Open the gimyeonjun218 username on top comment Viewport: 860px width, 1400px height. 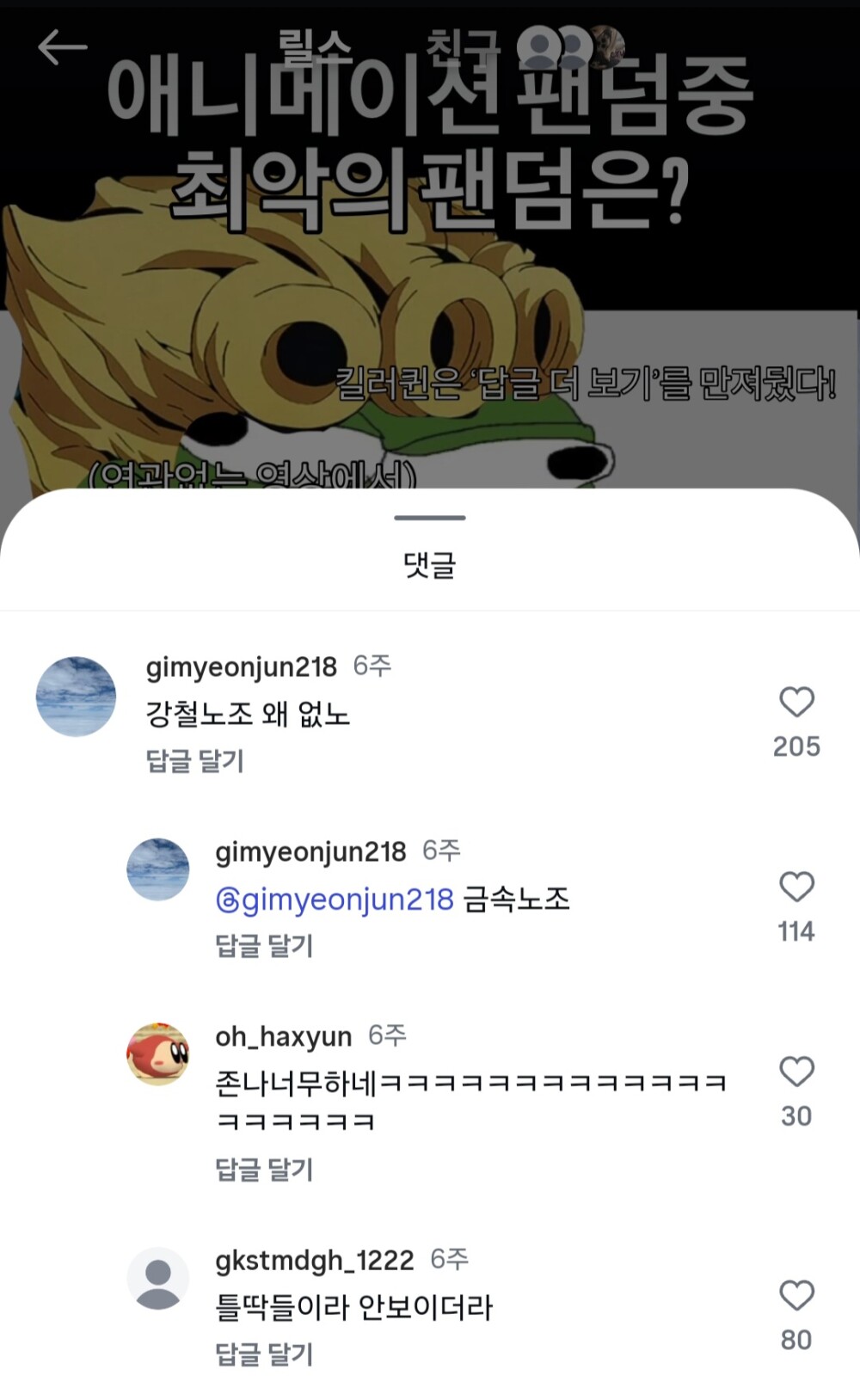tap(241, 666)
